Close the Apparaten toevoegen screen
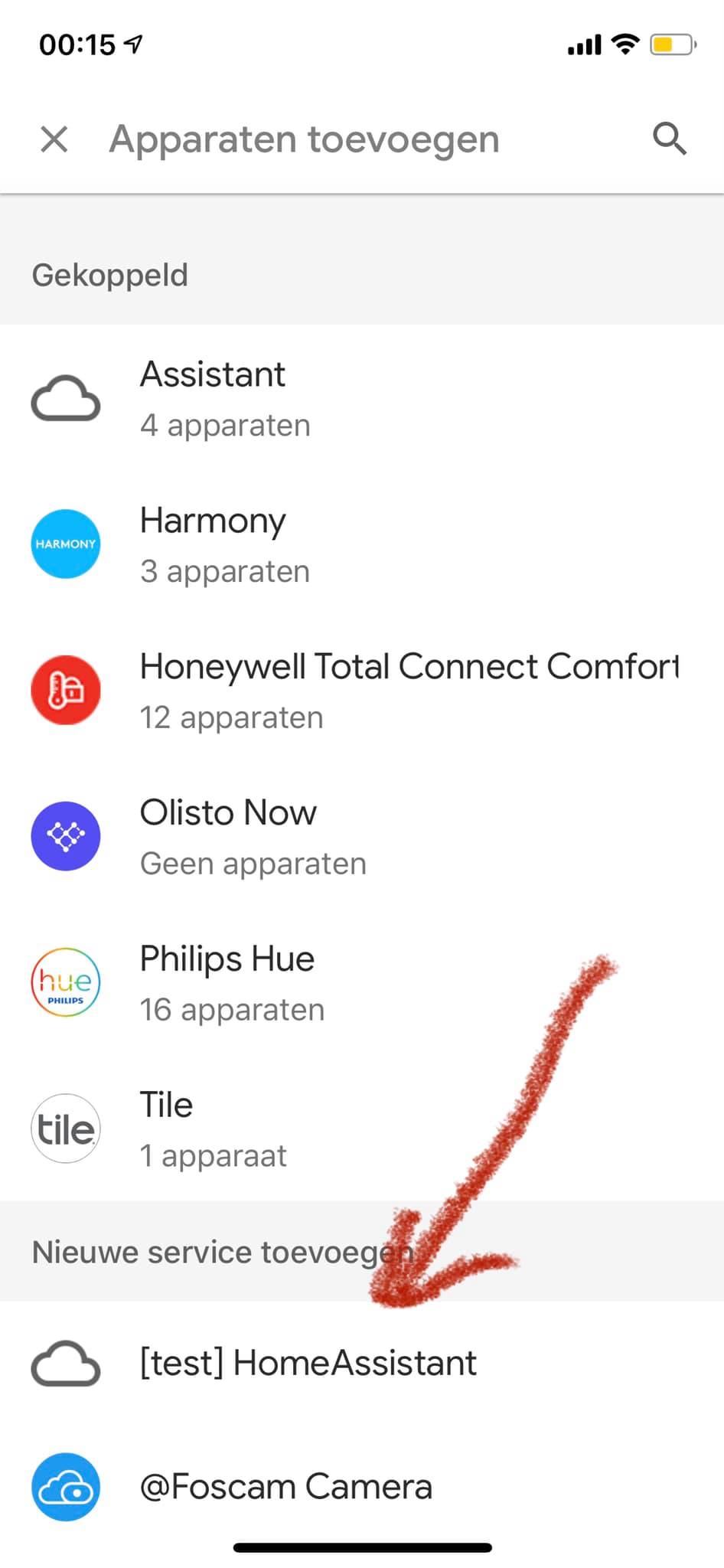 point(54,139)
